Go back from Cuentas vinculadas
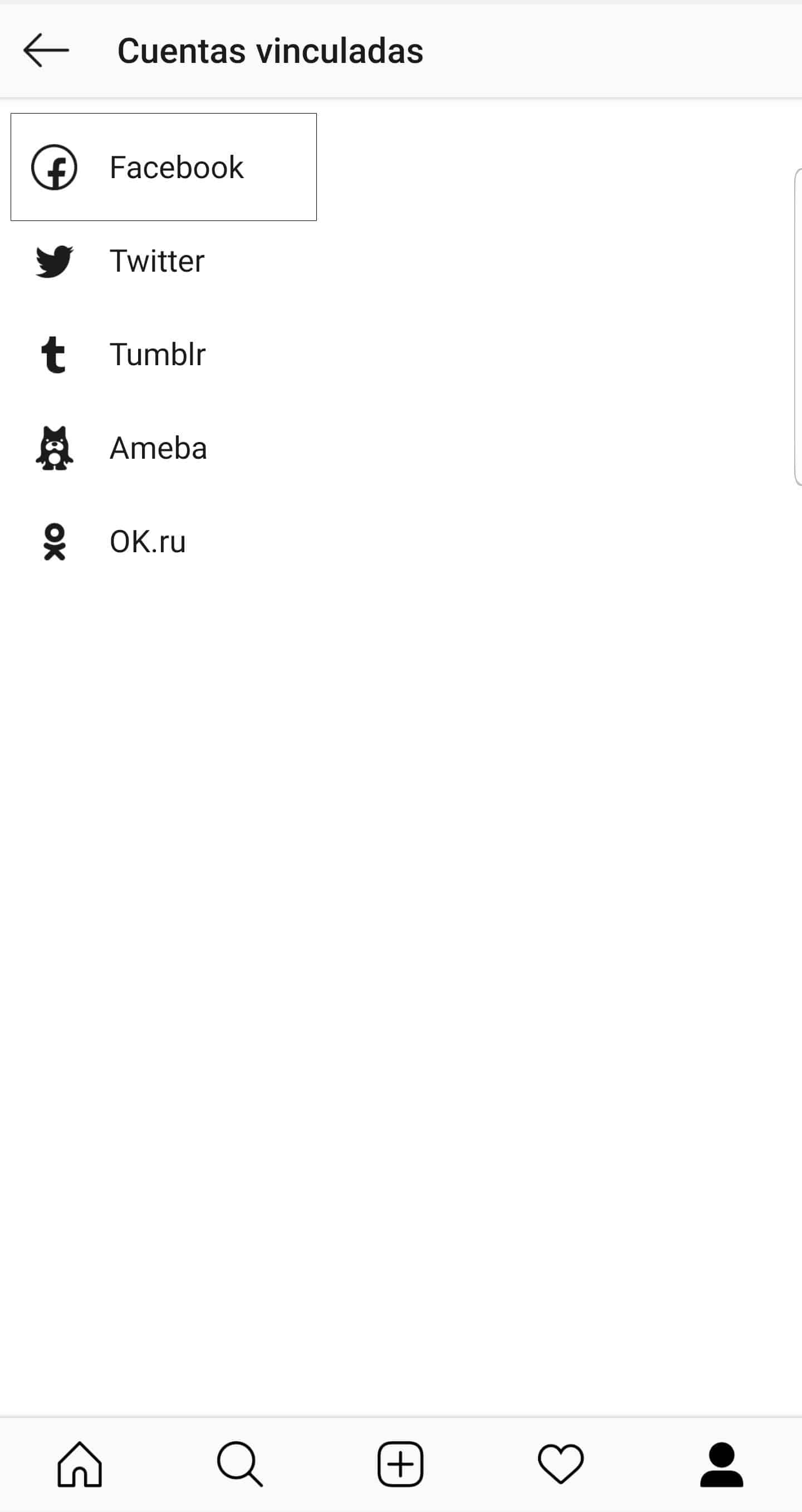This screenshot has width=802, height=1512. 46,51
